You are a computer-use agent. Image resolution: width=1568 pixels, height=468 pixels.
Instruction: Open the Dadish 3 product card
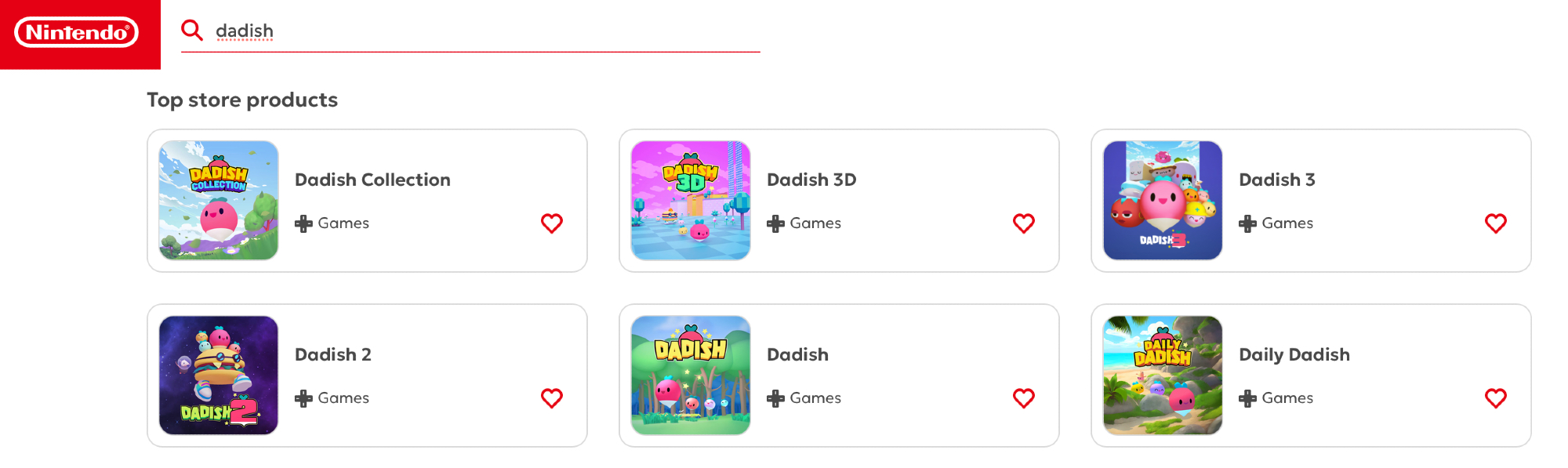click(1276, 180)
